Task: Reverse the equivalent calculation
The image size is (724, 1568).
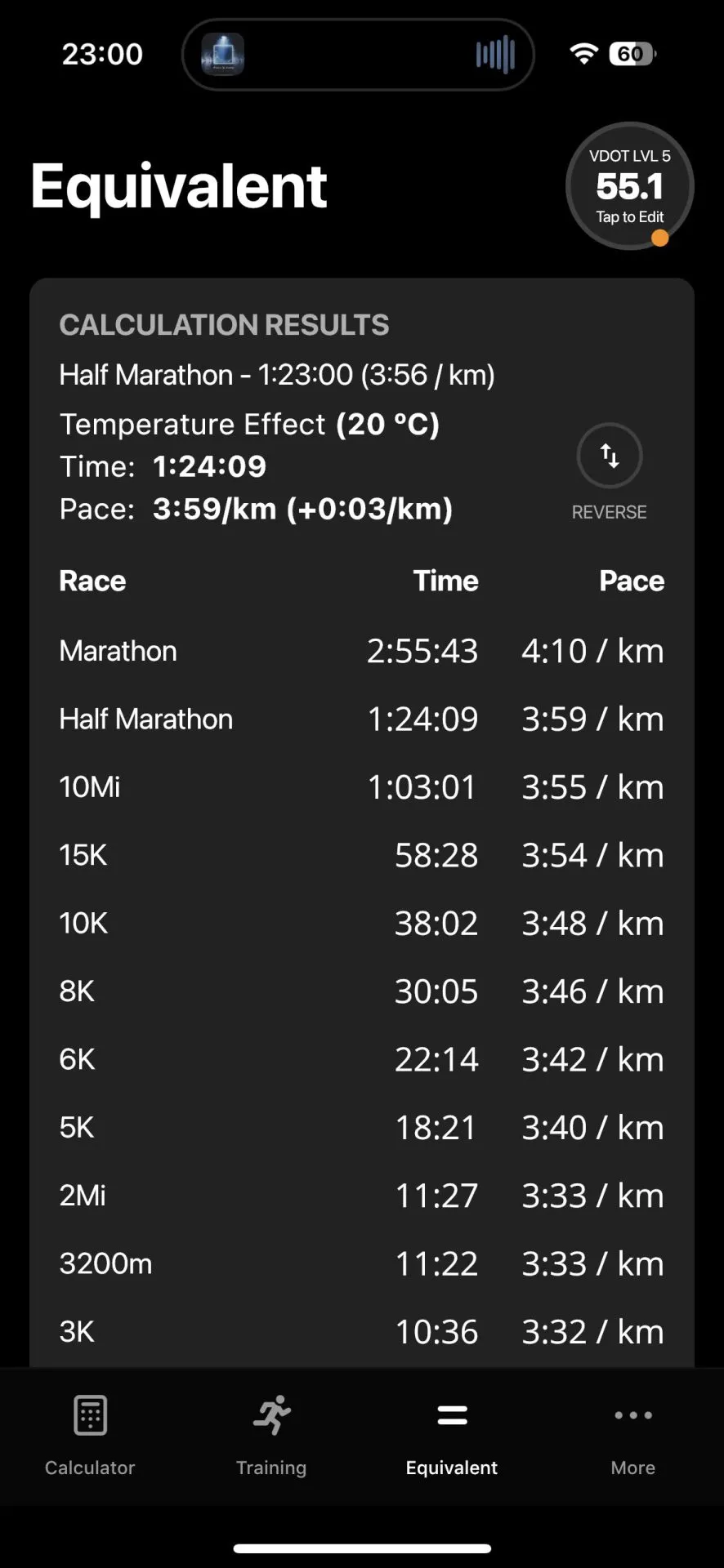Action: click(610, 456)
